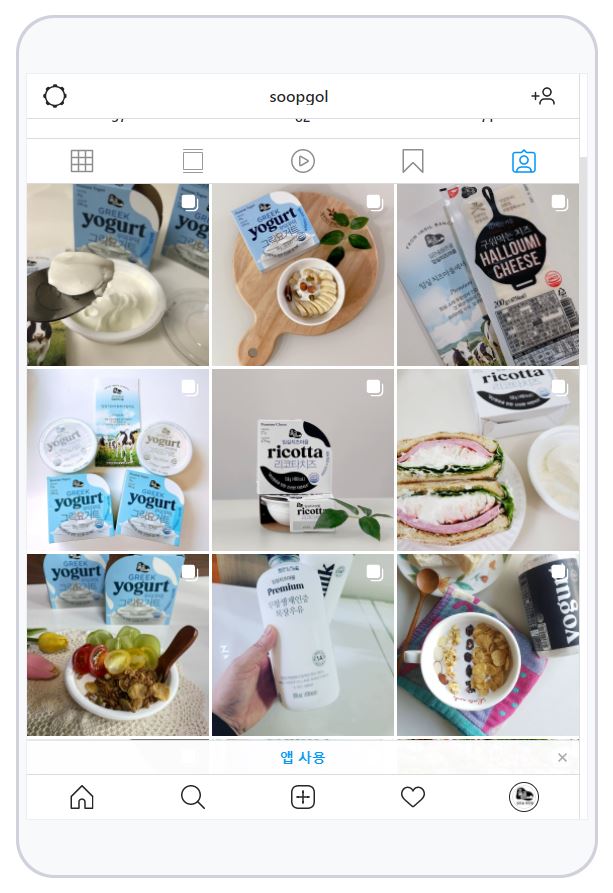Switch to the saved bookmarks tab
Viewport: 613px width, 893px height.
[413, 161]
